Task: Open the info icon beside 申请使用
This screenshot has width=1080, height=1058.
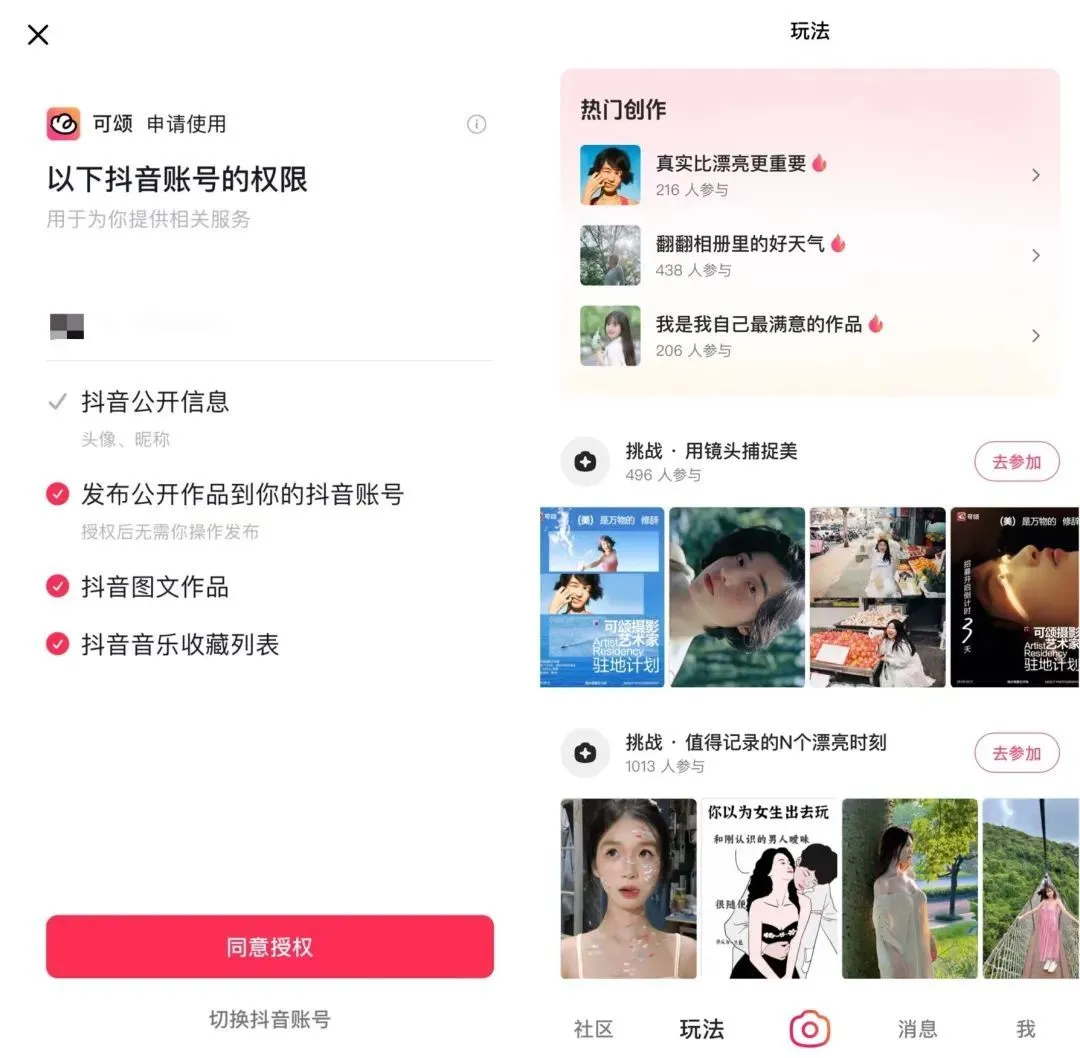Action: tap(477, 124)
